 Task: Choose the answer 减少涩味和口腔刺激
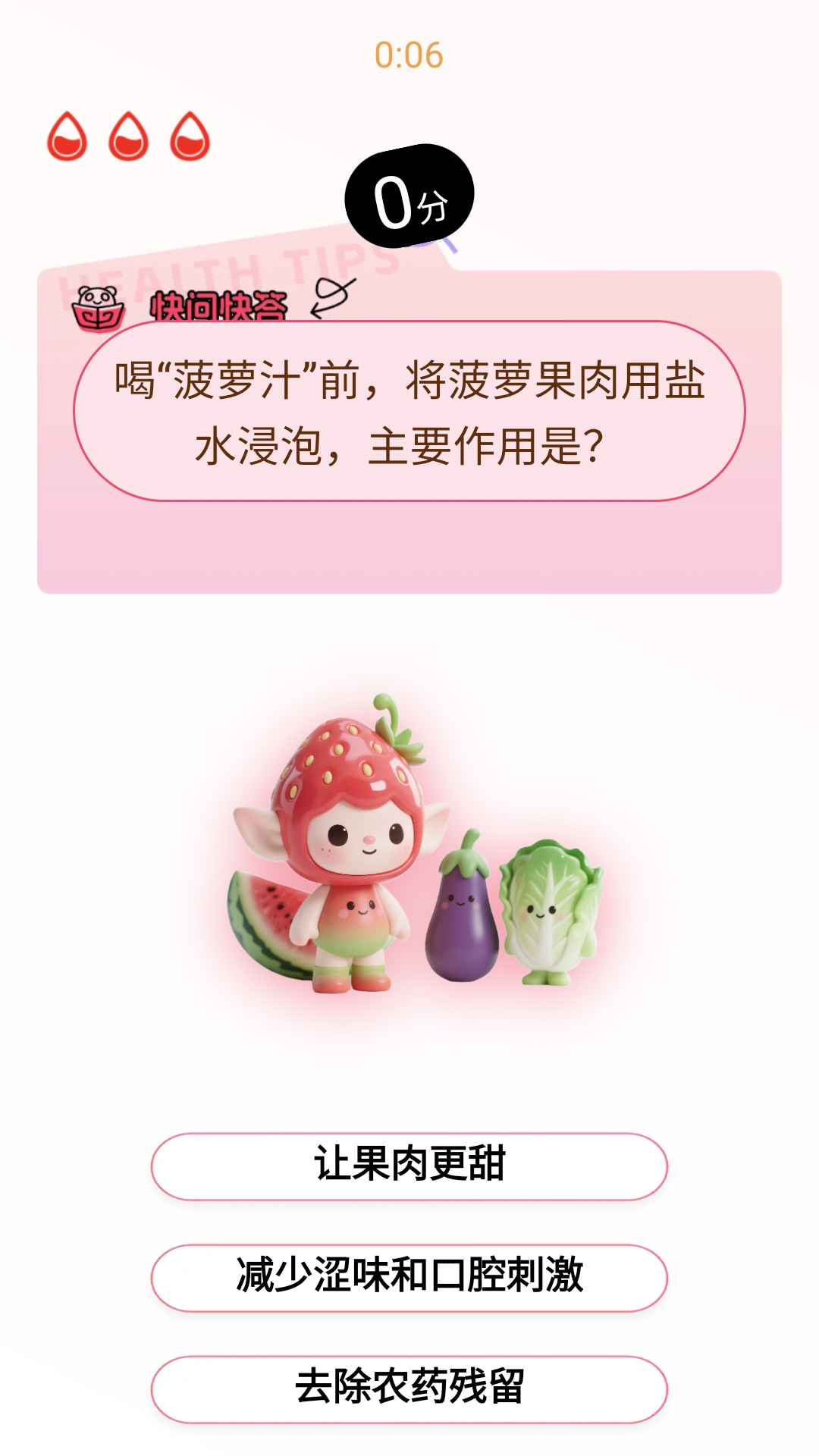tap(409, 1277)
